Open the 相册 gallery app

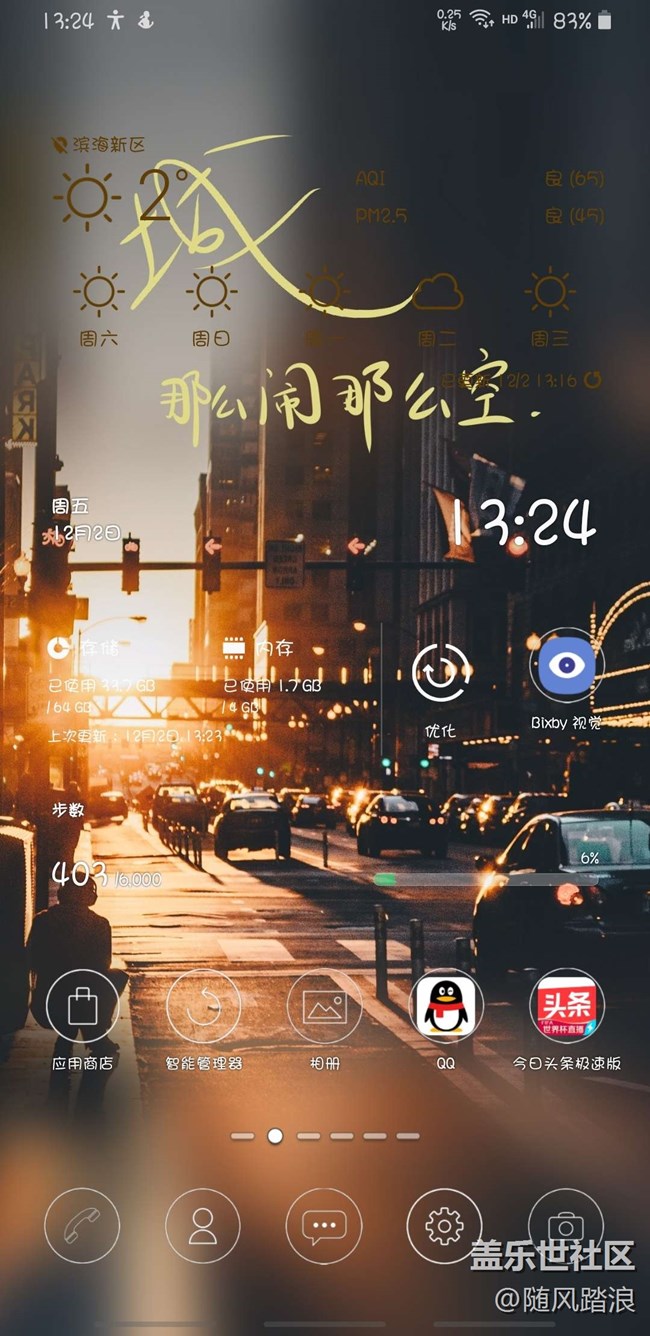tap(324, 1006)
